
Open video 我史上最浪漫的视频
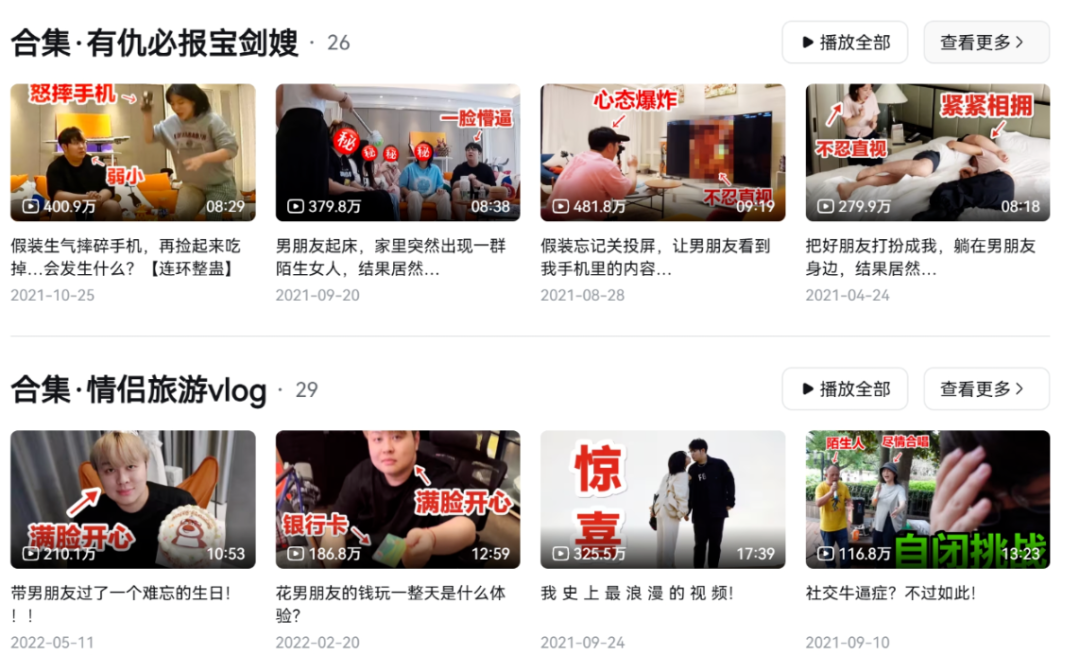pyautogui.click(x=663, y=499)
